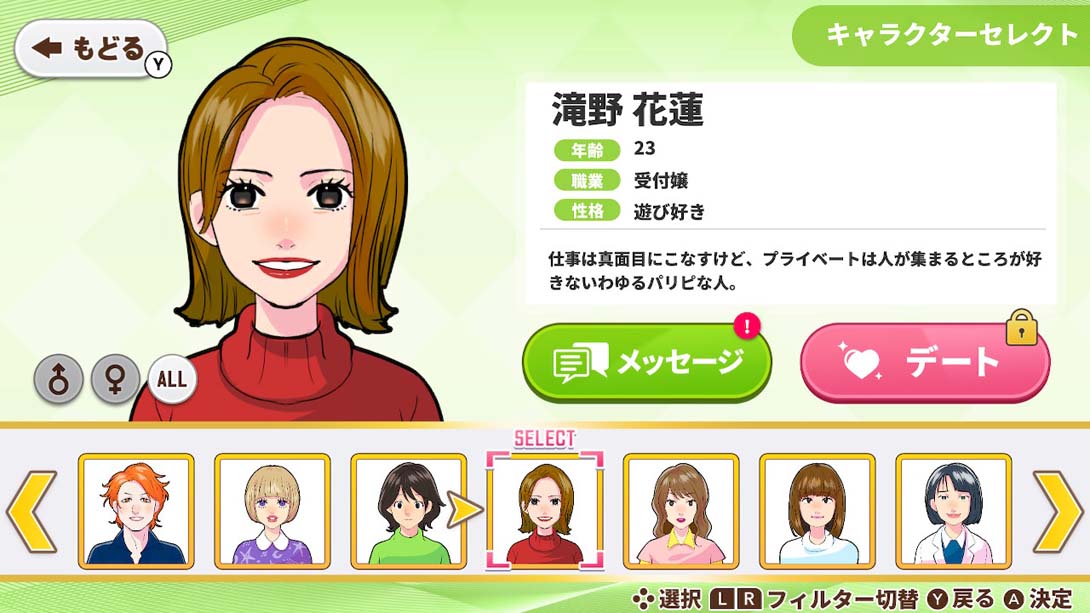Filter characters by male symbol
This screenshot has width=1090, height=613.
[58, 379]
